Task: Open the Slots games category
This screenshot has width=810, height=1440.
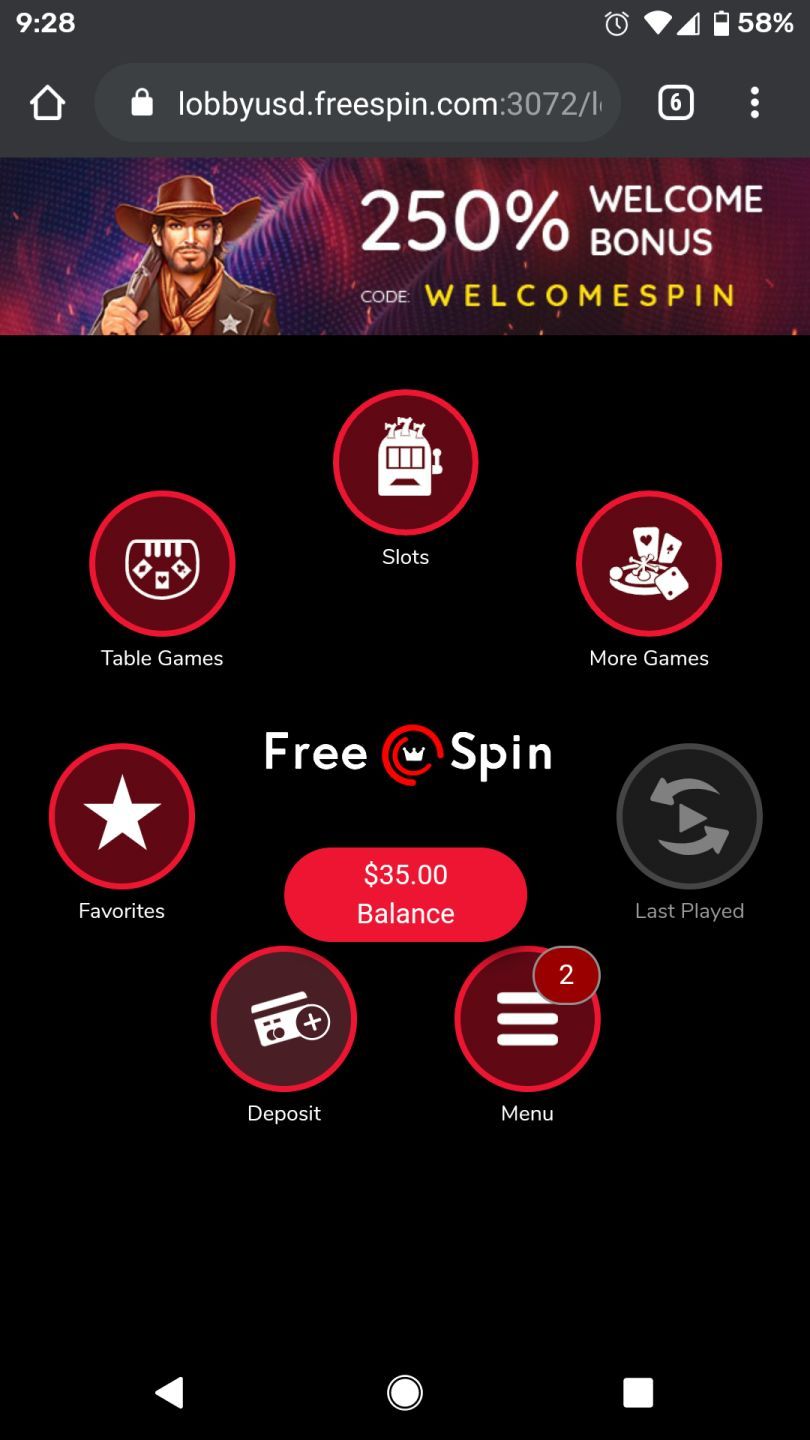Action: (x=405, y=462)
